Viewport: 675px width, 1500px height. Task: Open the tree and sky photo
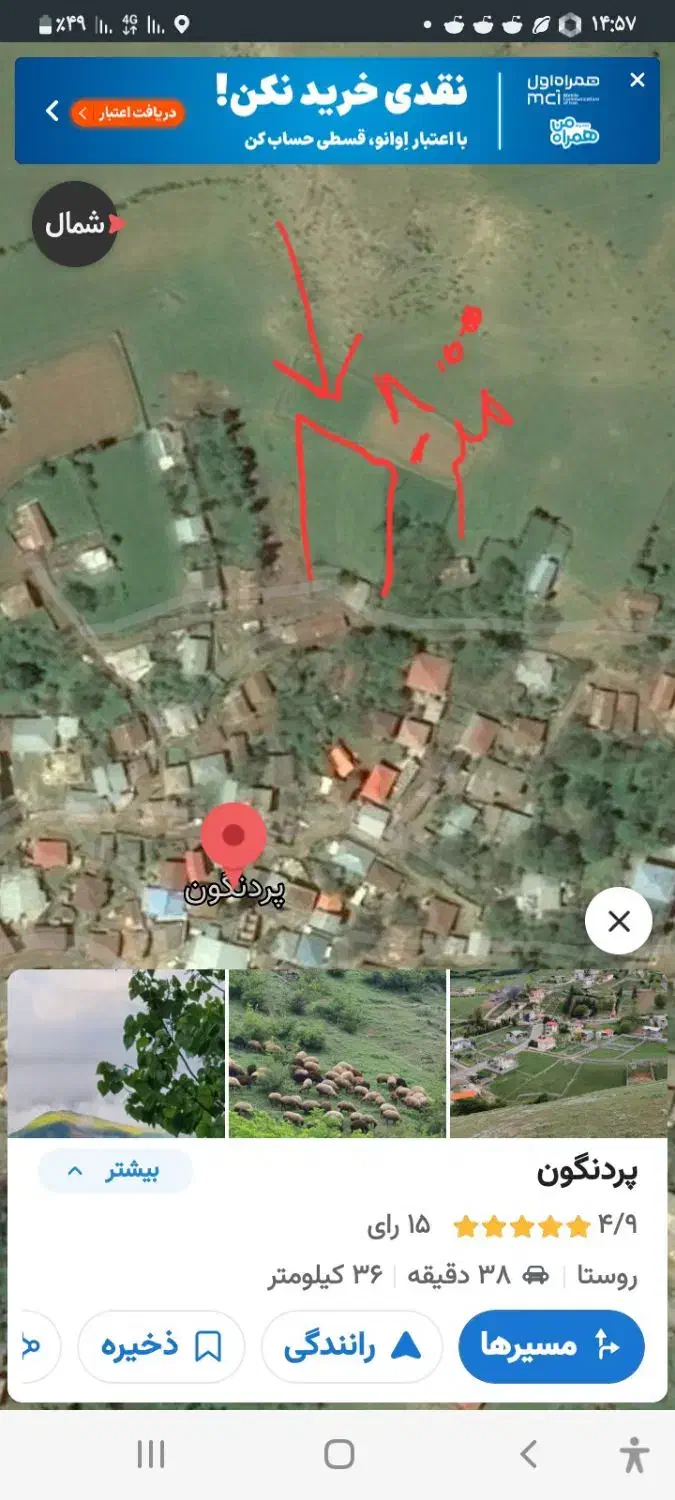pos(116,1054)
